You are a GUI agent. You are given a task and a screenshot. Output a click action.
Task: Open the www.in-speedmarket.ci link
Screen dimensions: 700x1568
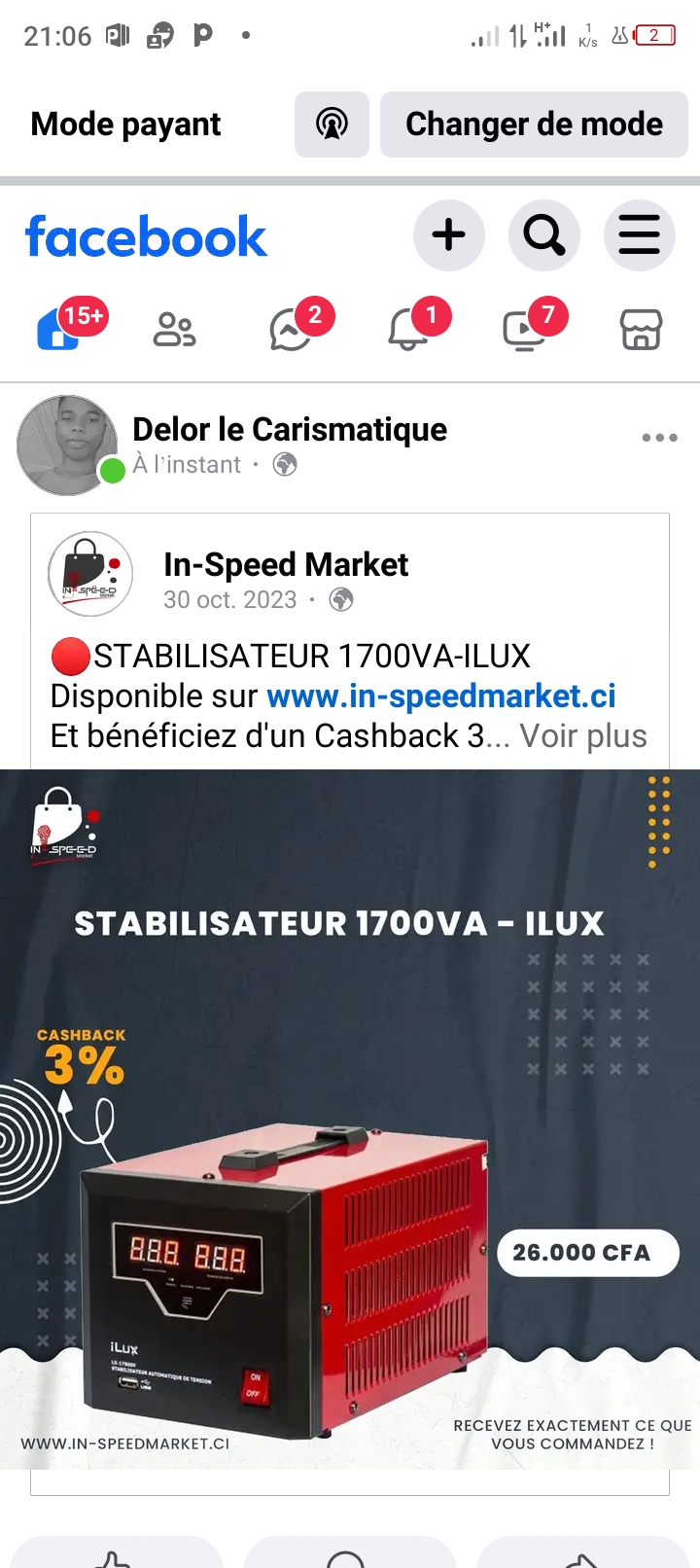click(441, 696)
